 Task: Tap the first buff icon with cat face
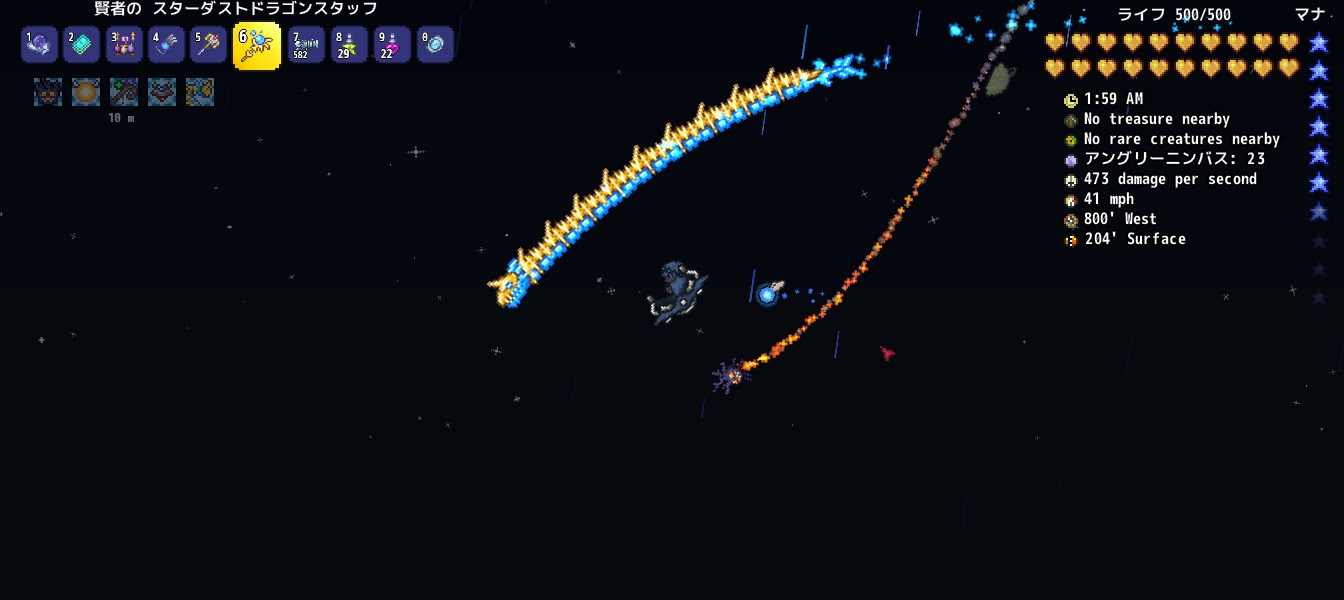point(48,92)
